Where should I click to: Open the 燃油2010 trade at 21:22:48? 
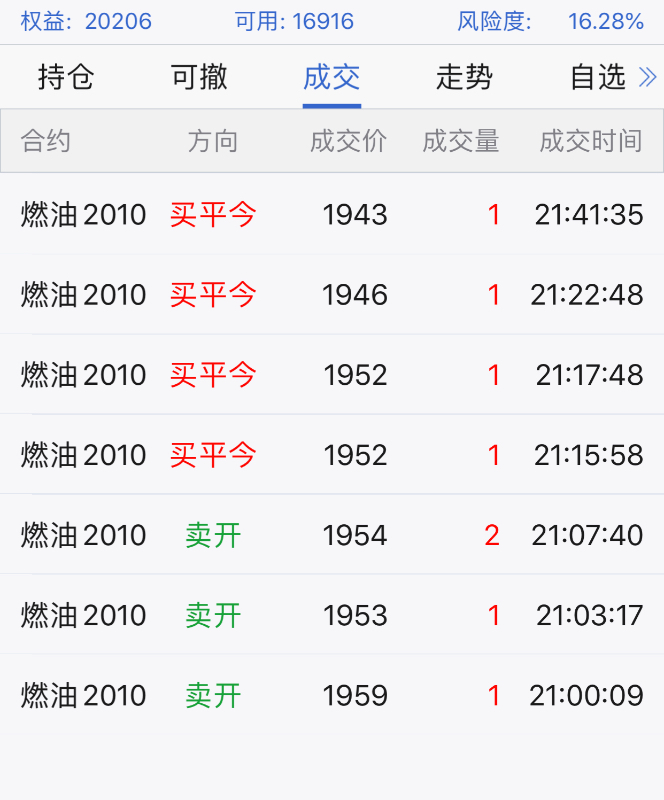332,294
